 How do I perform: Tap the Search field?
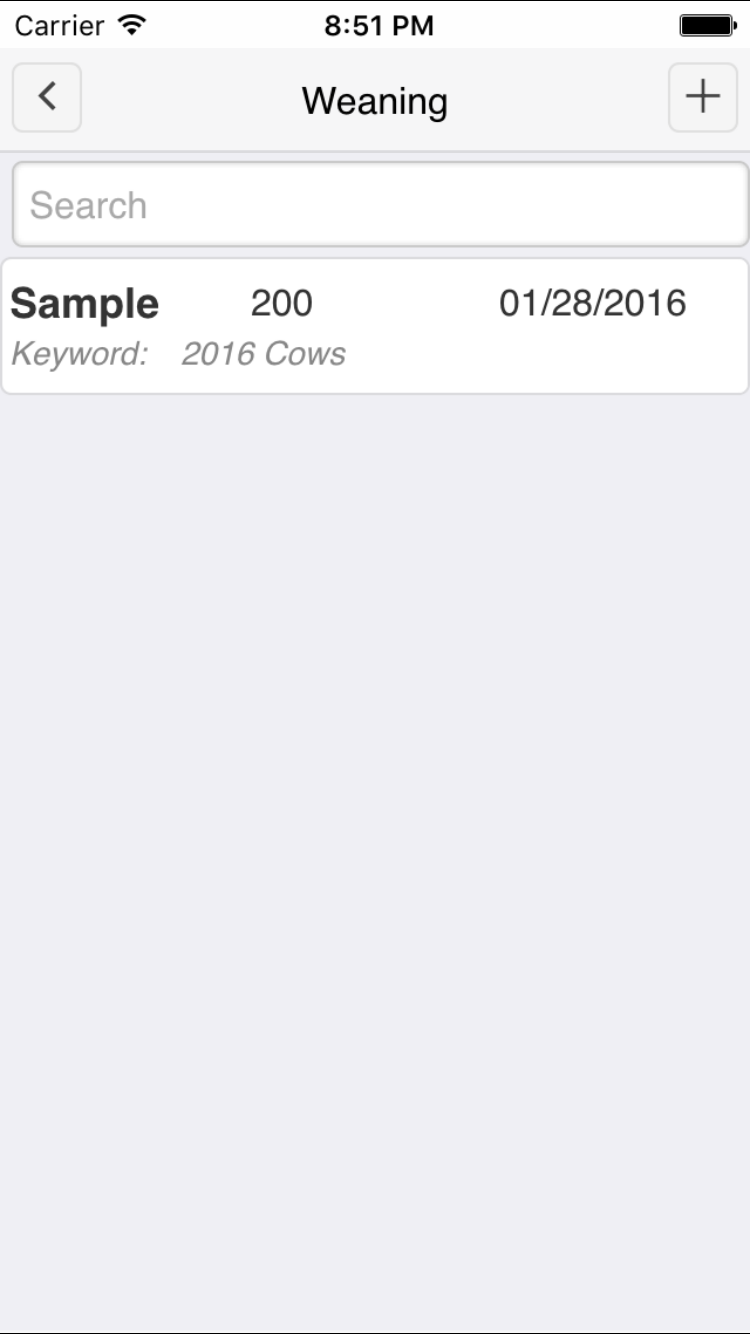pyautogui.click(x=380, y=204)
